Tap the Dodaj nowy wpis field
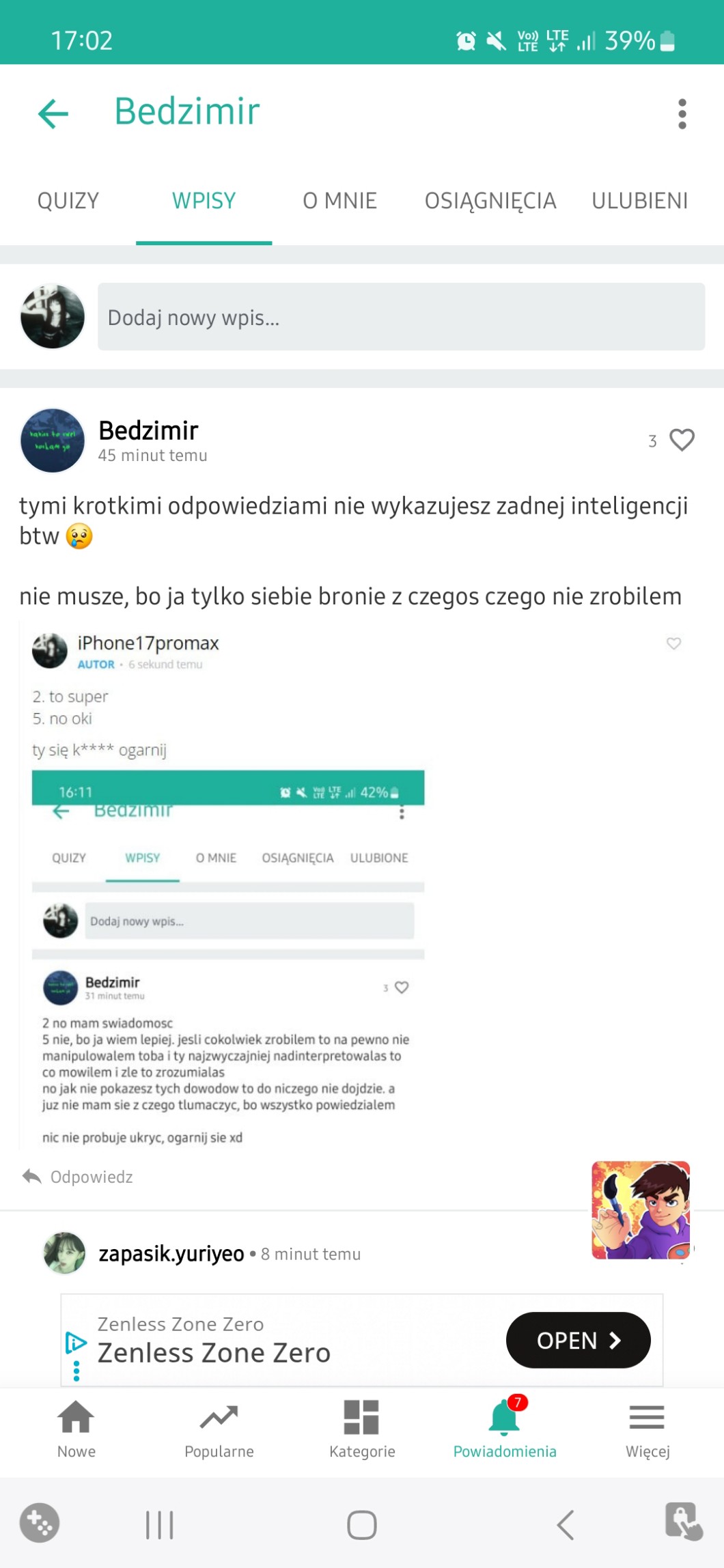 coord(401,317)
